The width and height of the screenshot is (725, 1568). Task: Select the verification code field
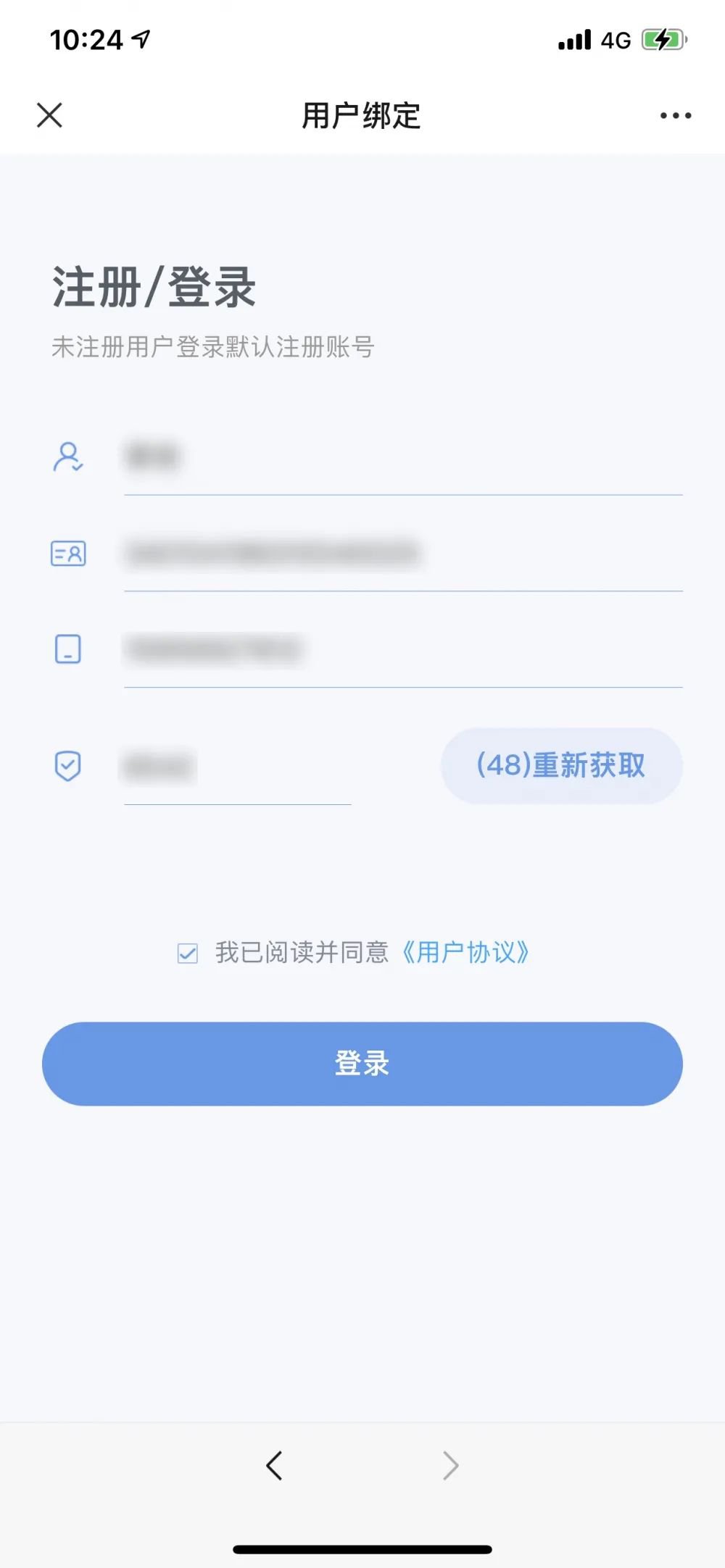[x=237, y=767]
